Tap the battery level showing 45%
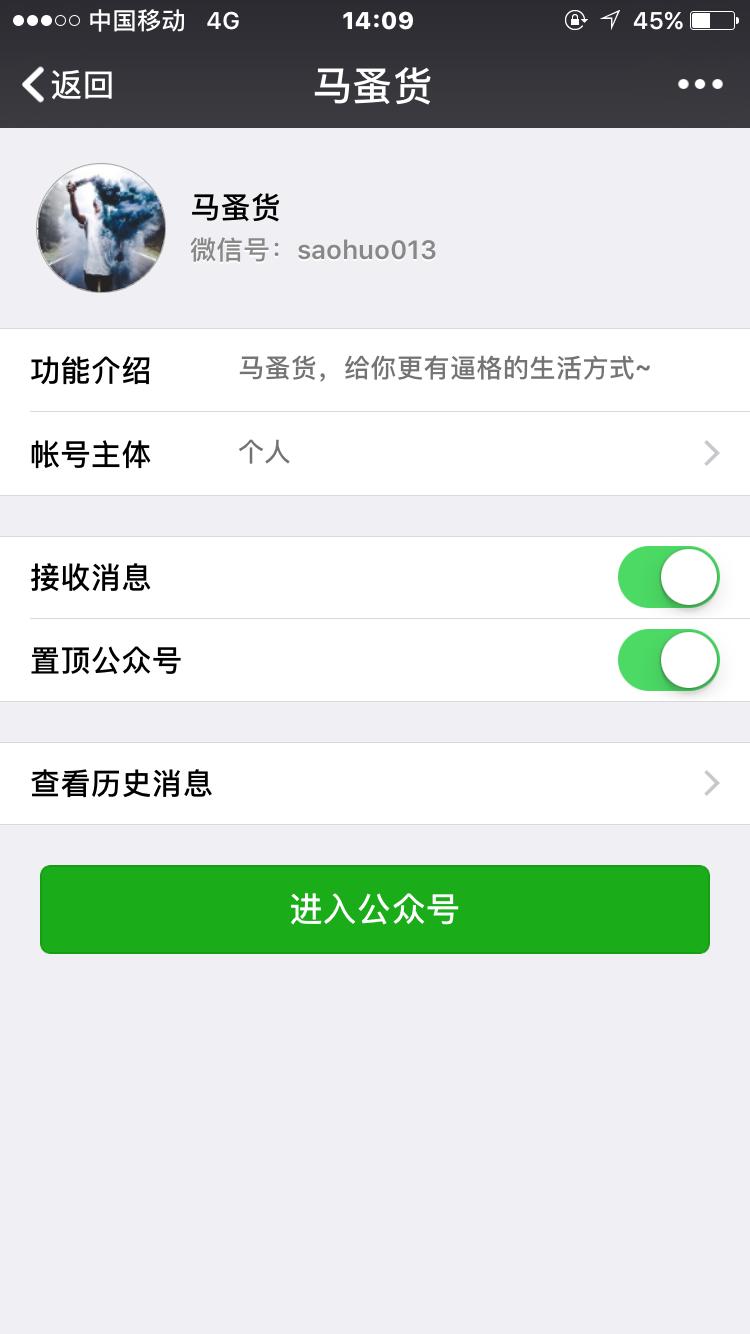This screenshot has width=750, height=1334. click(x=657, y=19)
